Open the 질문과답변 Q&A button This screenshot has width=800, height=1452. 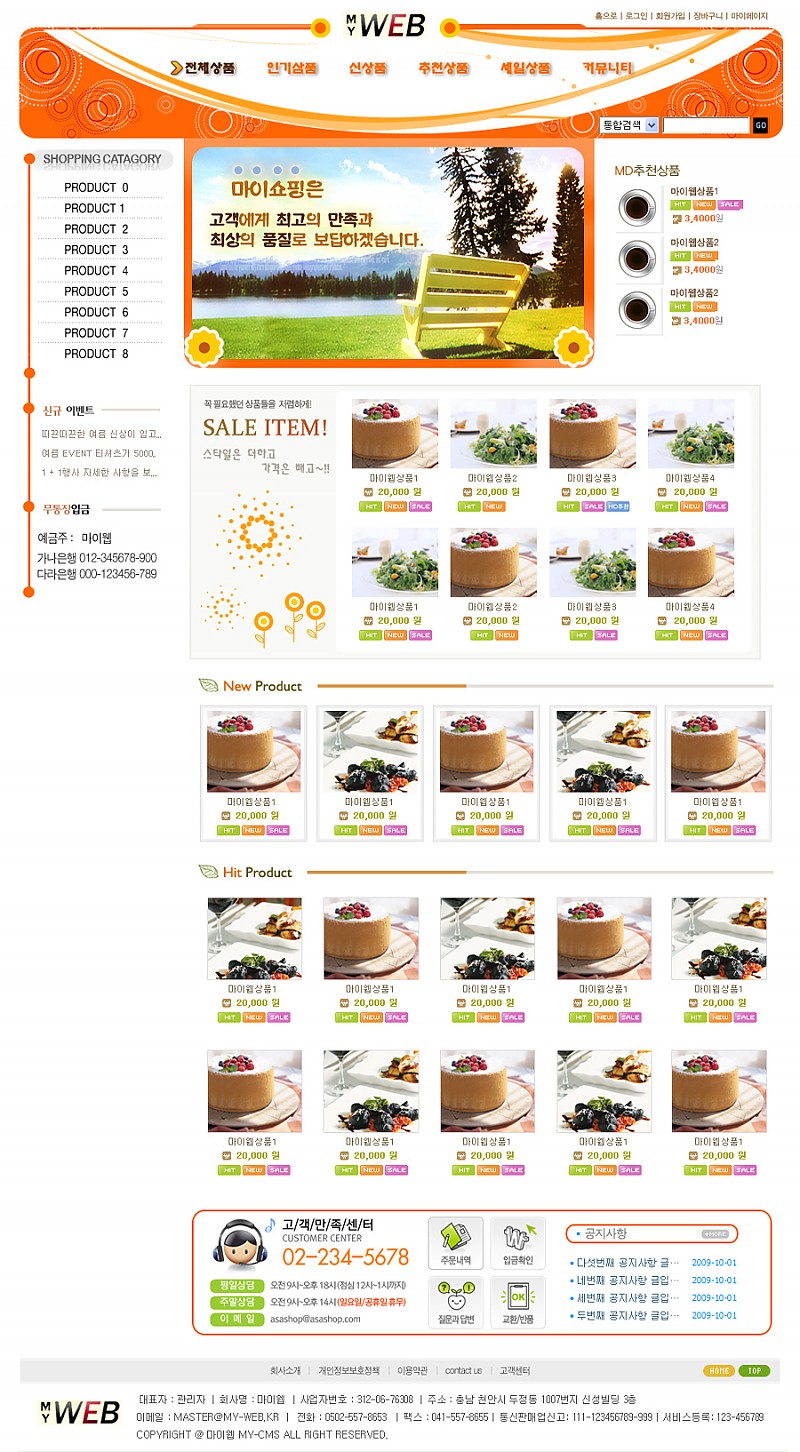pyautogui.click(x=455, y=1303)
